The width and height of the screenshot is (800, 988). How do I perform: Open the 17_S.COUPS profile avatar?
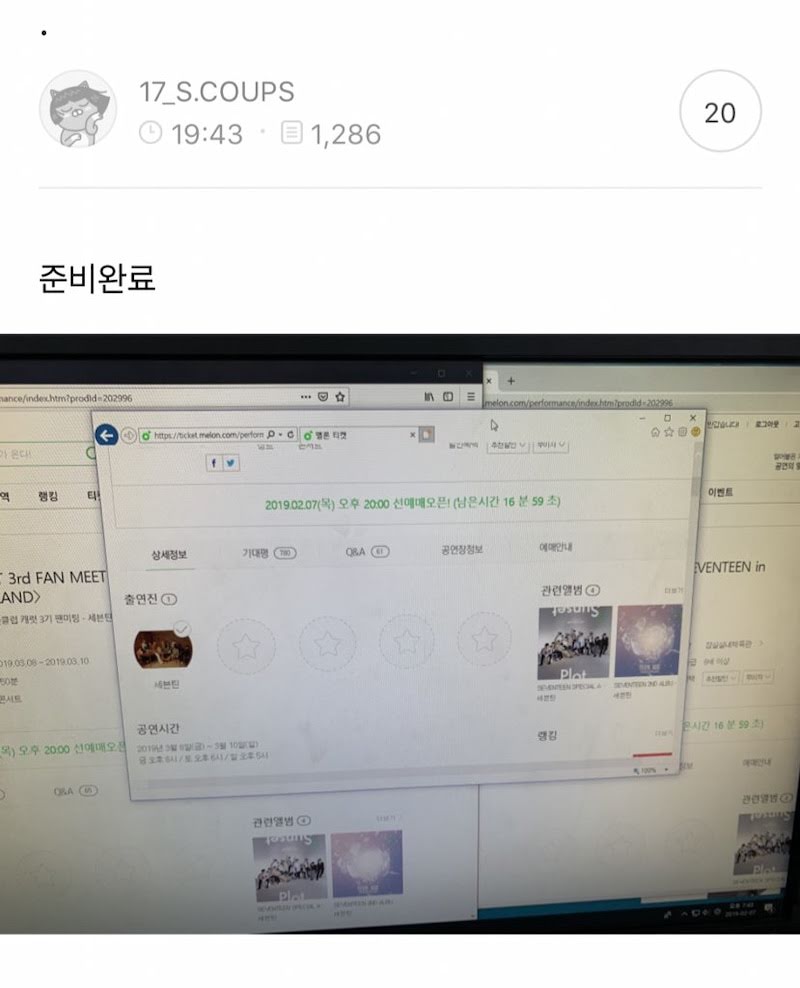click(x=78, y=110)
